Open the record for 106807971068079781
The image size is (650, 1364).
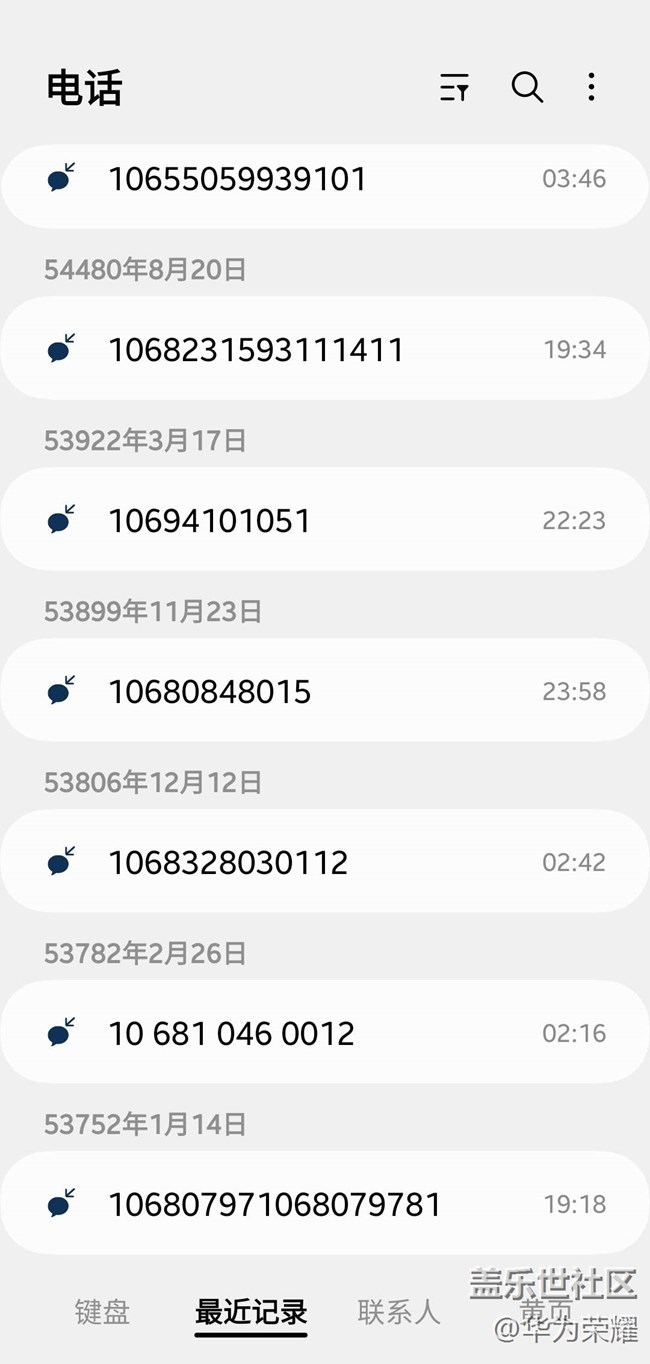point(325,1204)
